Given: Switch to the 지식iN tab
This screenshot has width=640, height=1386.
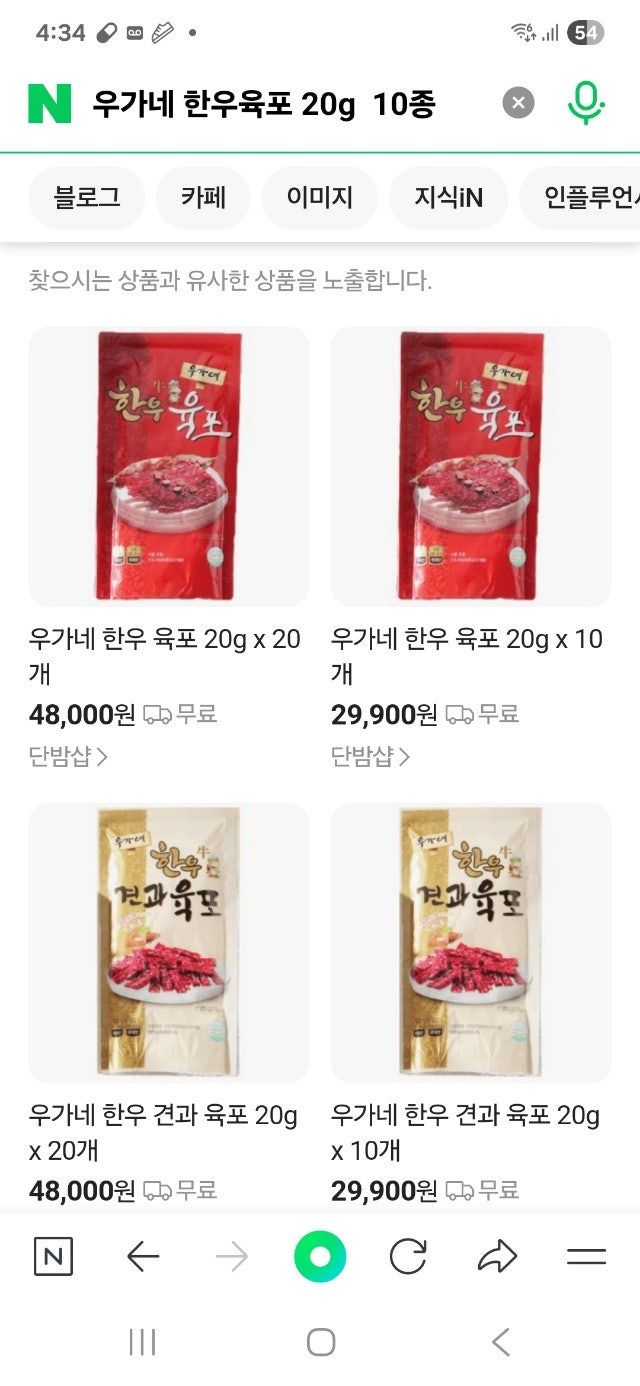Looking at the screenshot, I should pos(448,197).
